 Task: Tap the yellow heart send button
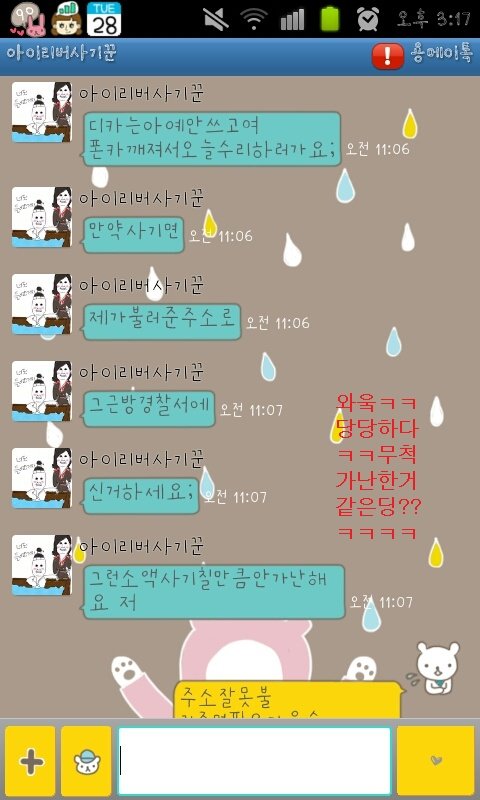(436, 761)
